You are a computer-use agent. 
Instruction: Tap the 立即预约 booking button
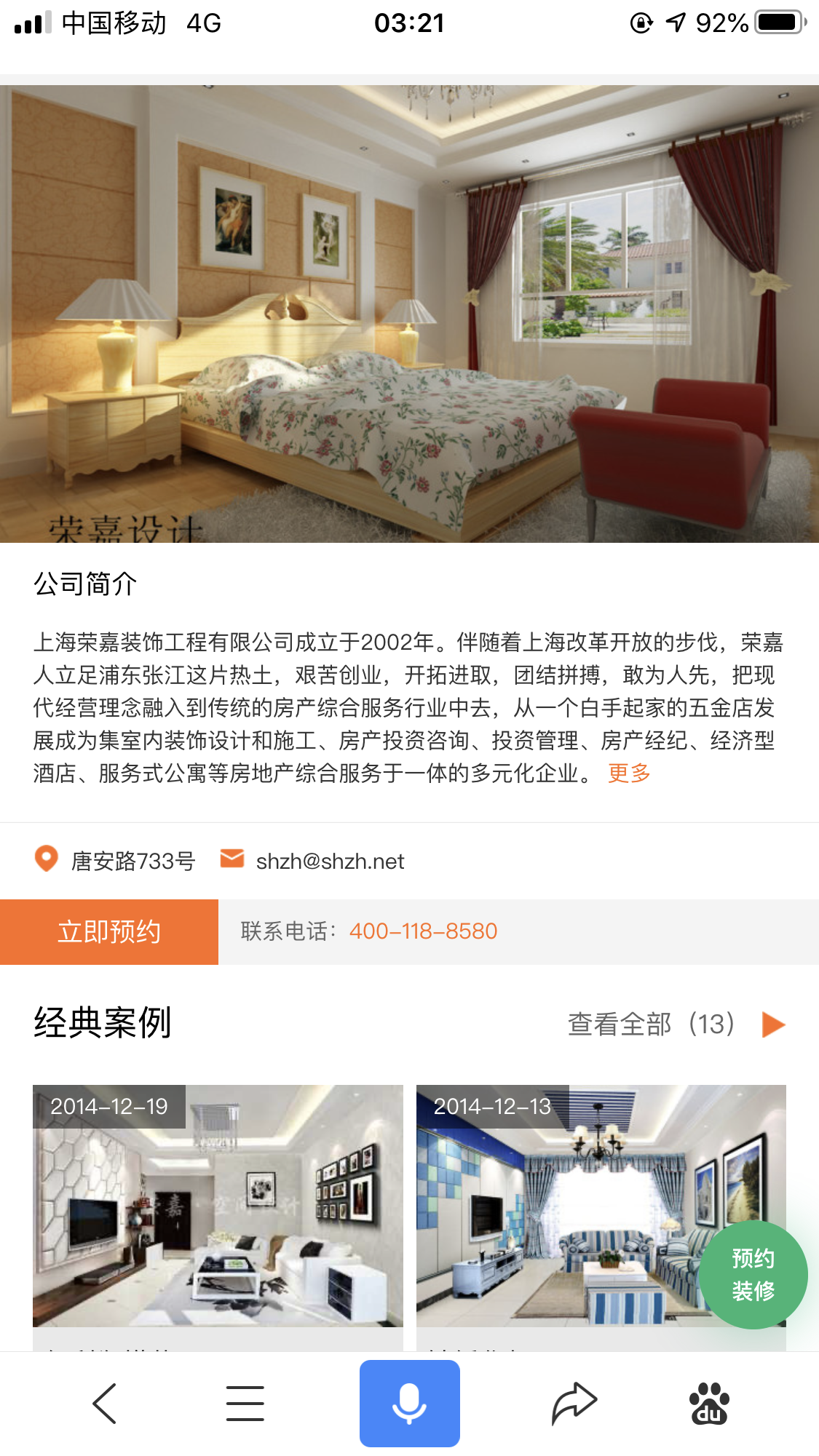tap(109, 932)
